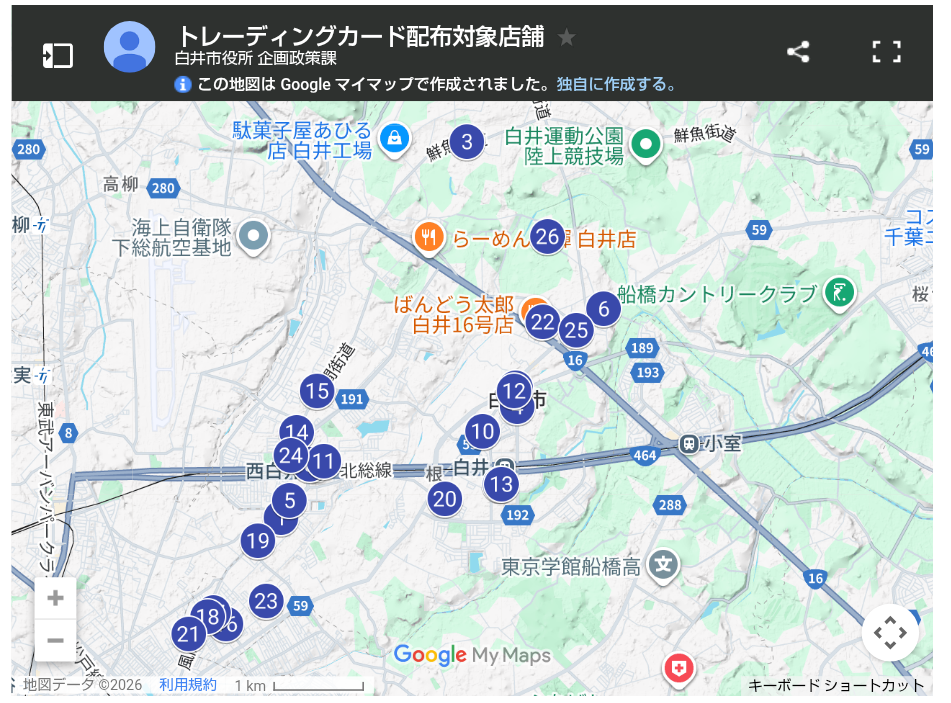Zoom in on the map
Screen dimensions: 951x703
tap(56, 598)
